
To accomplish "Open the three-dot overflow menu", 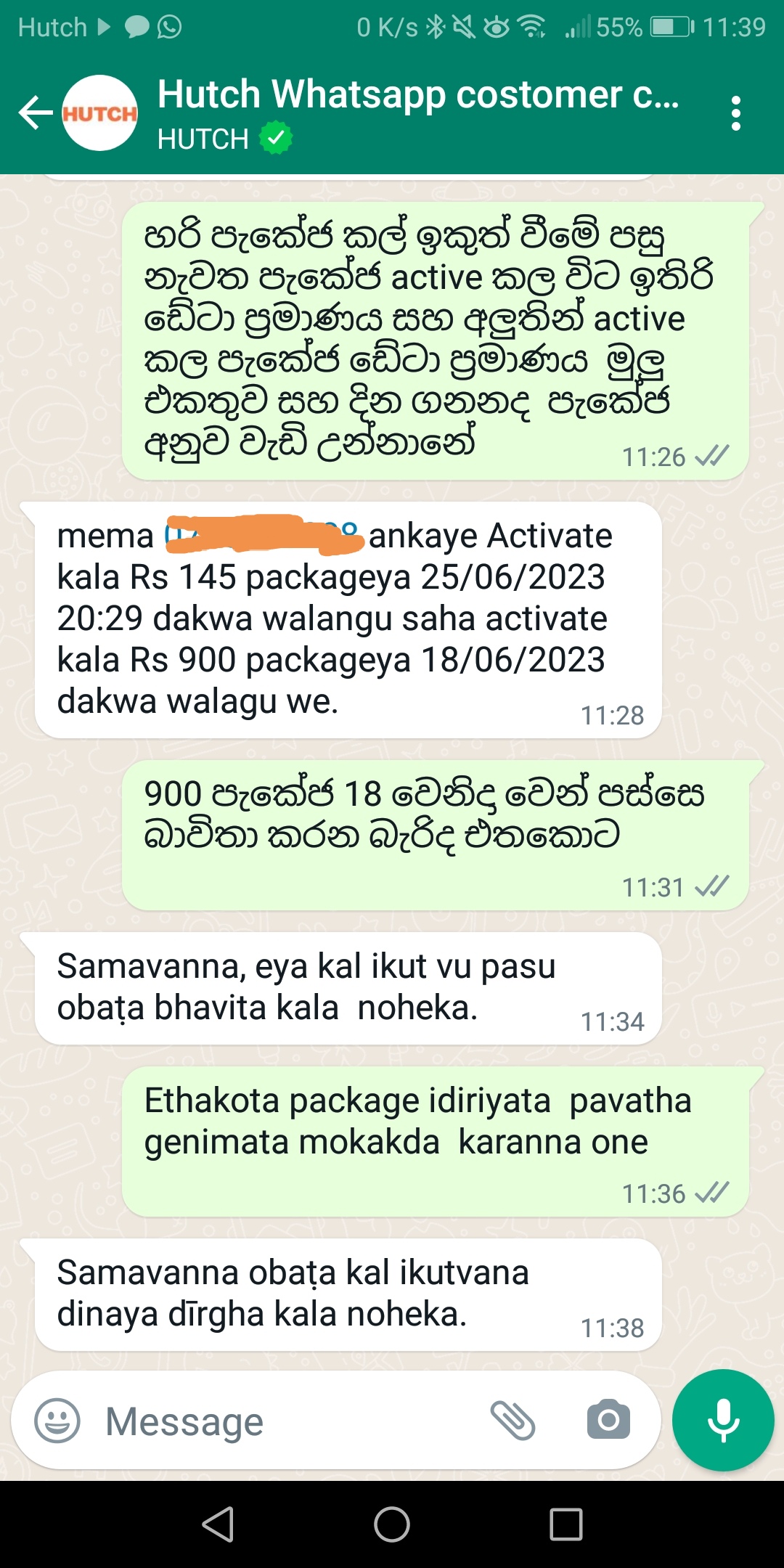I will tap(736, 114).
